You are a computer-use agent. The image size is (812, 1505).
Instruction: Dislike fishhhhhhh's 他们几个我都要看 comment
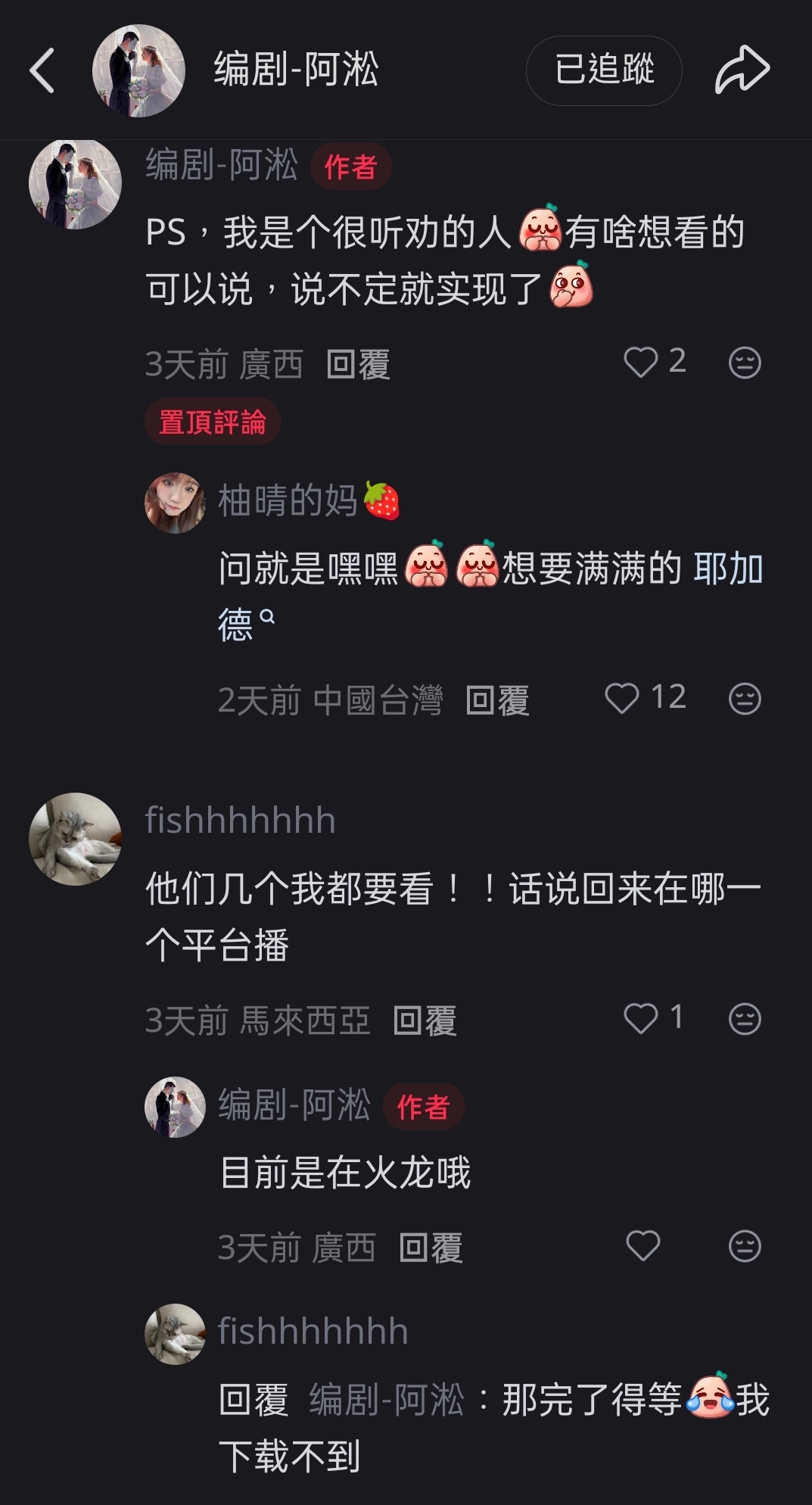tap(745, 1018)
